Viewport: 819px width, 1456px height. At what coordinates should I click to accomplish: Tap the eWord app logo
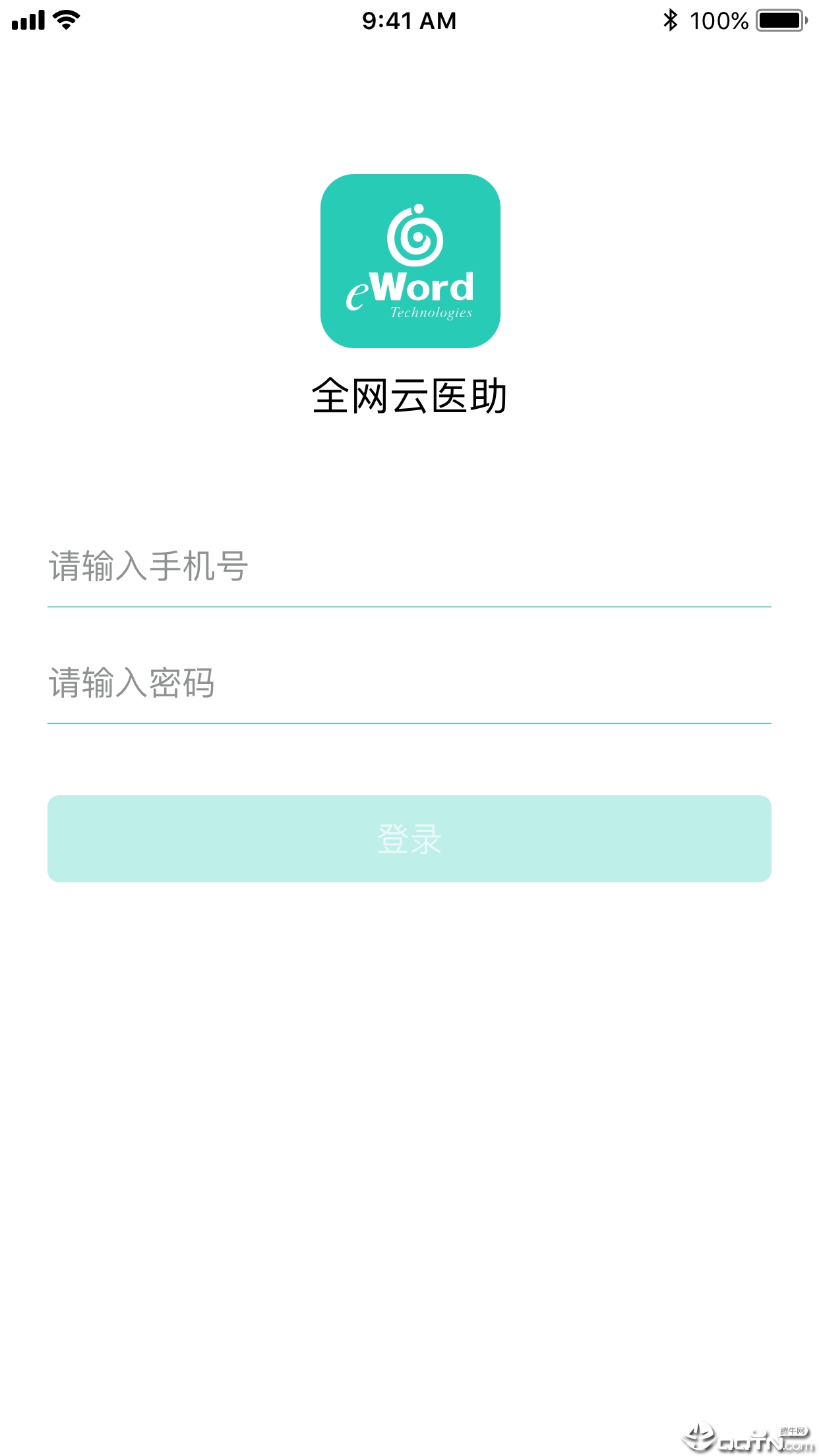(x=409, y=262)
